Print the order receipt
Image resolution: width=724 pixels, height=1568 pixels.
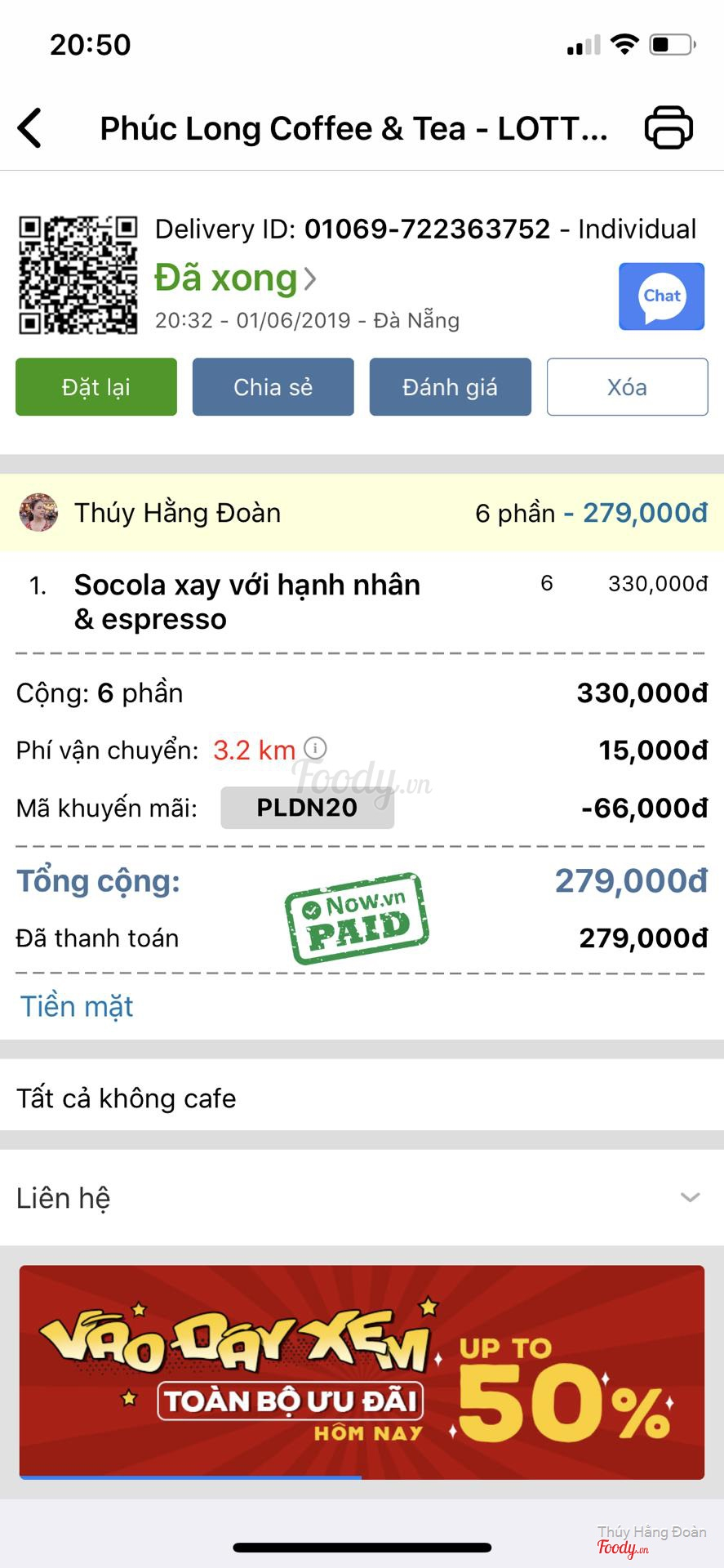(x=668, y=128)
